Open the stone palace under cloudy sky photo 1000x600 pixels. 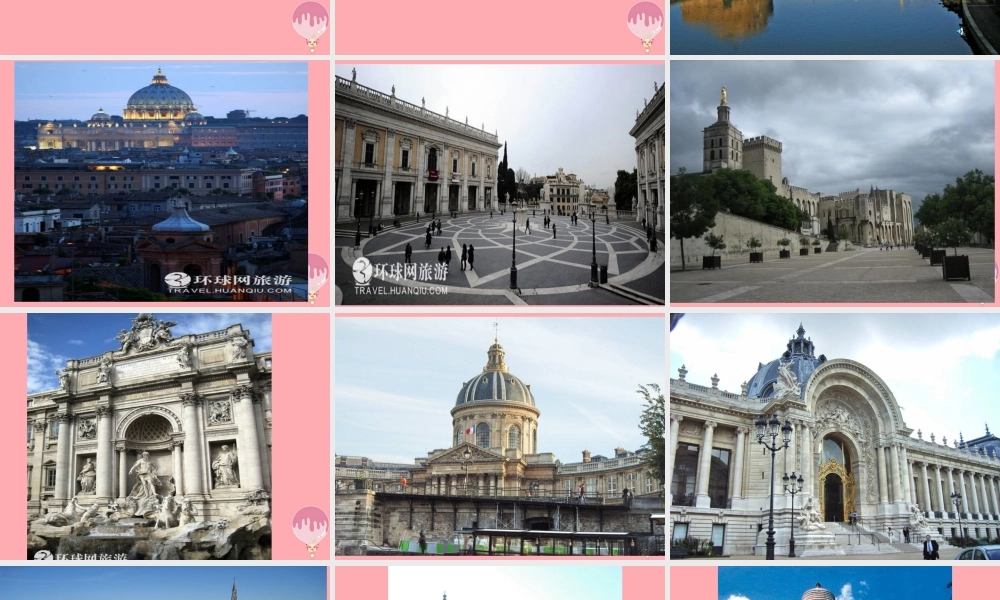(832, 181)
